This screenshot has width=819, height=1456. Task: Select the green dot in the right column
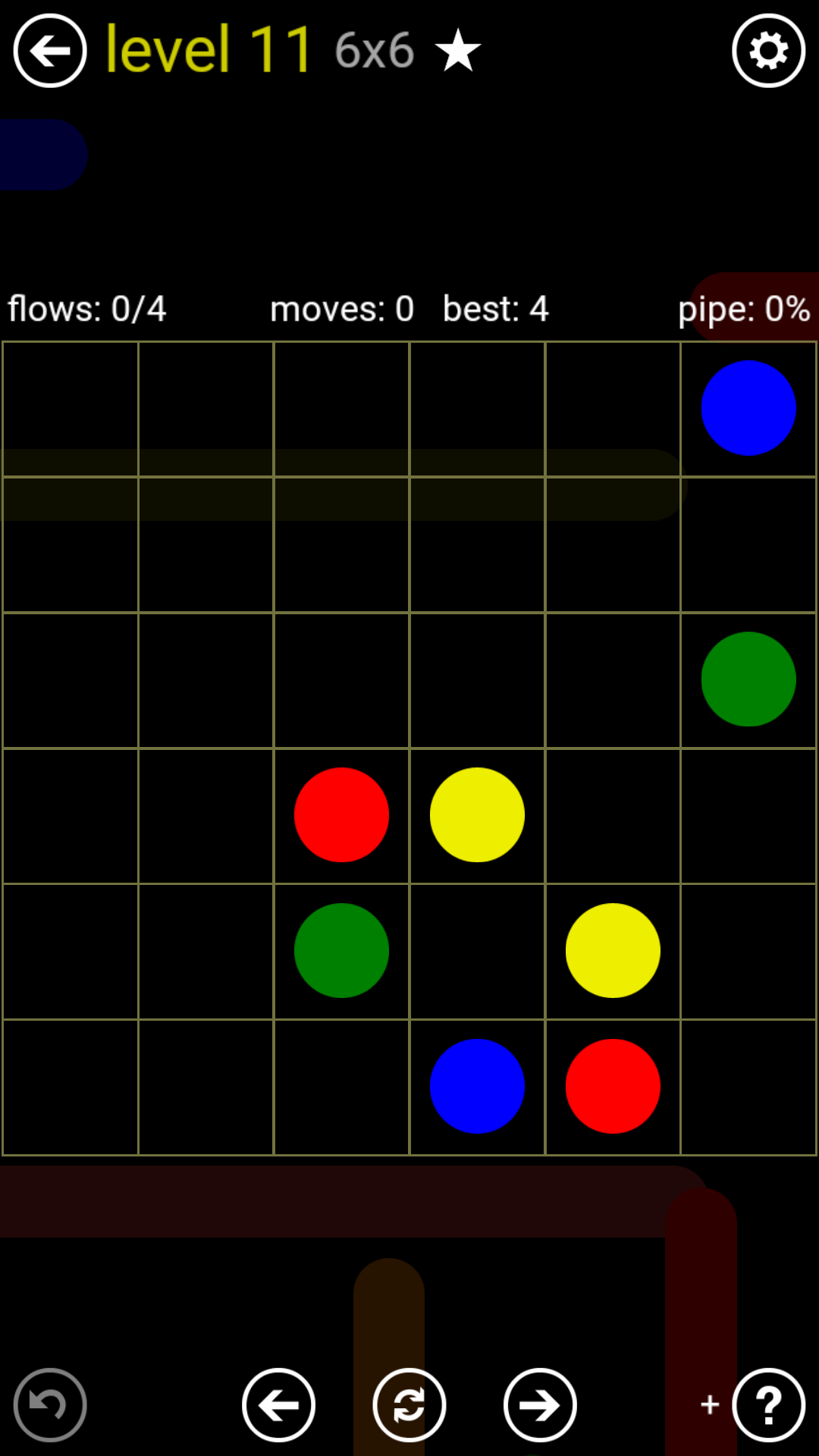point(748,679)
